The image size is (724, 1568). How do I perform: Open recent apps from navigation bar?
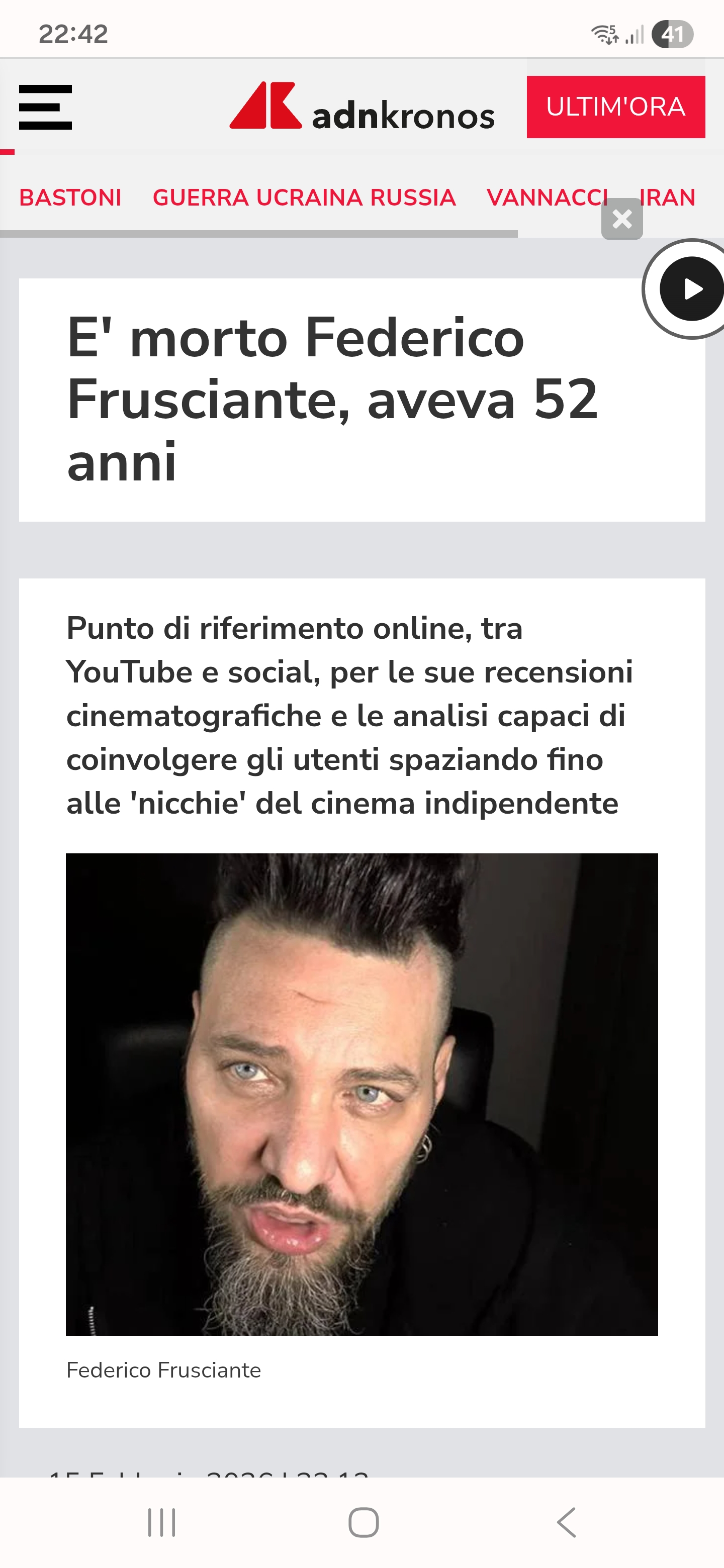click(161, 1523)
